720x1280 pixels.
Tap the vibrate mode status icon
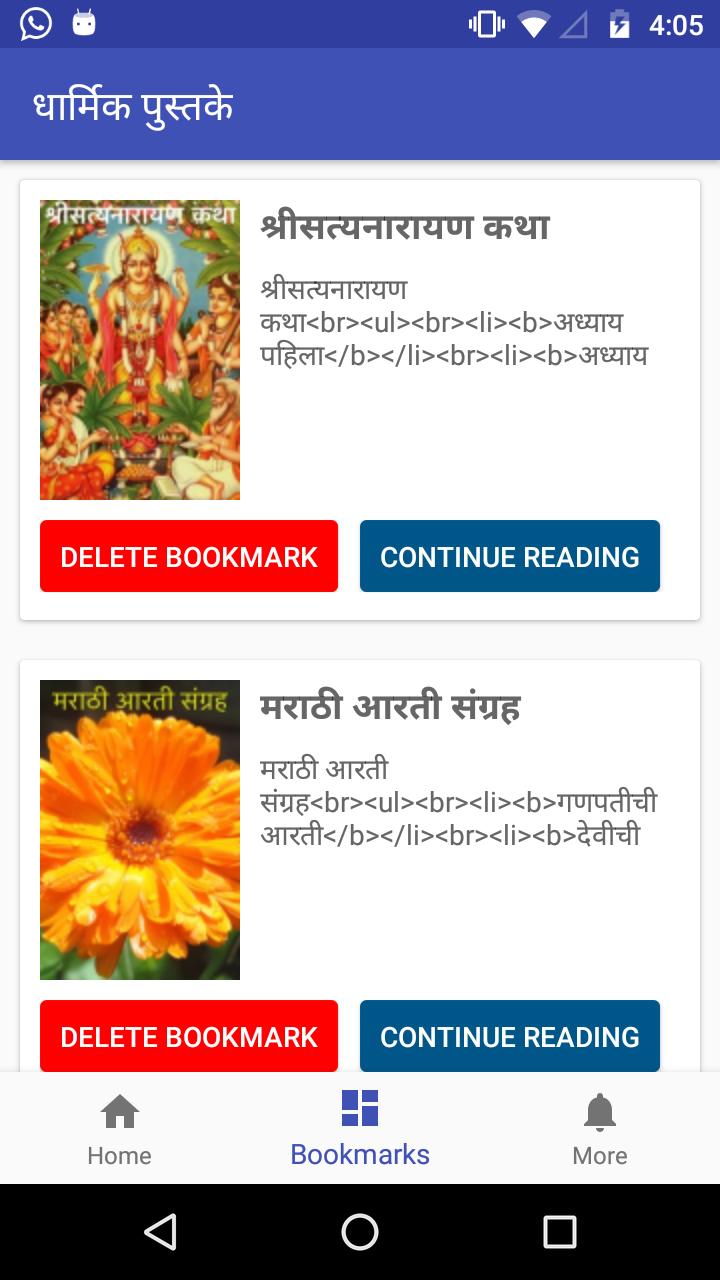click(x=487, y=24)
